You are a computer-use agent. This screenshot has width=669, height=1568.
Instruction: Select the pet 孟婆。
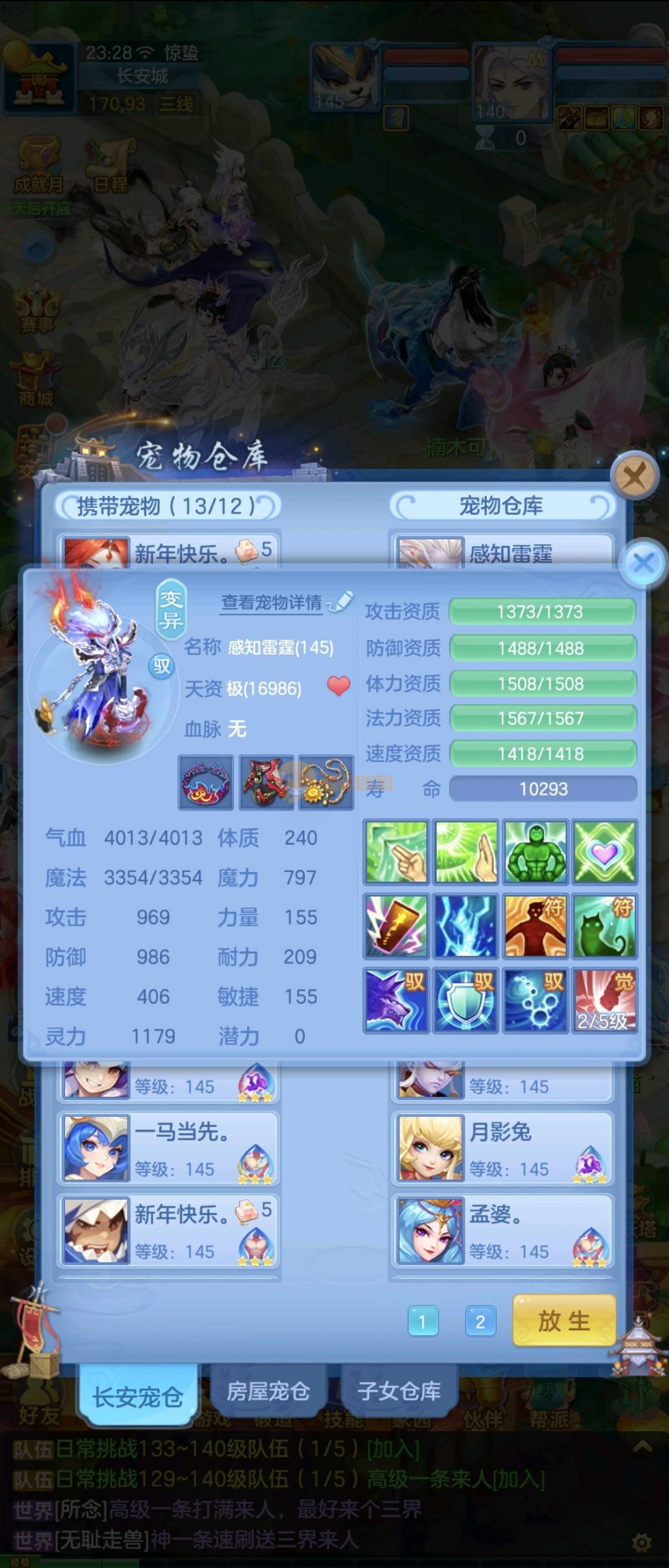point(502,1230)
